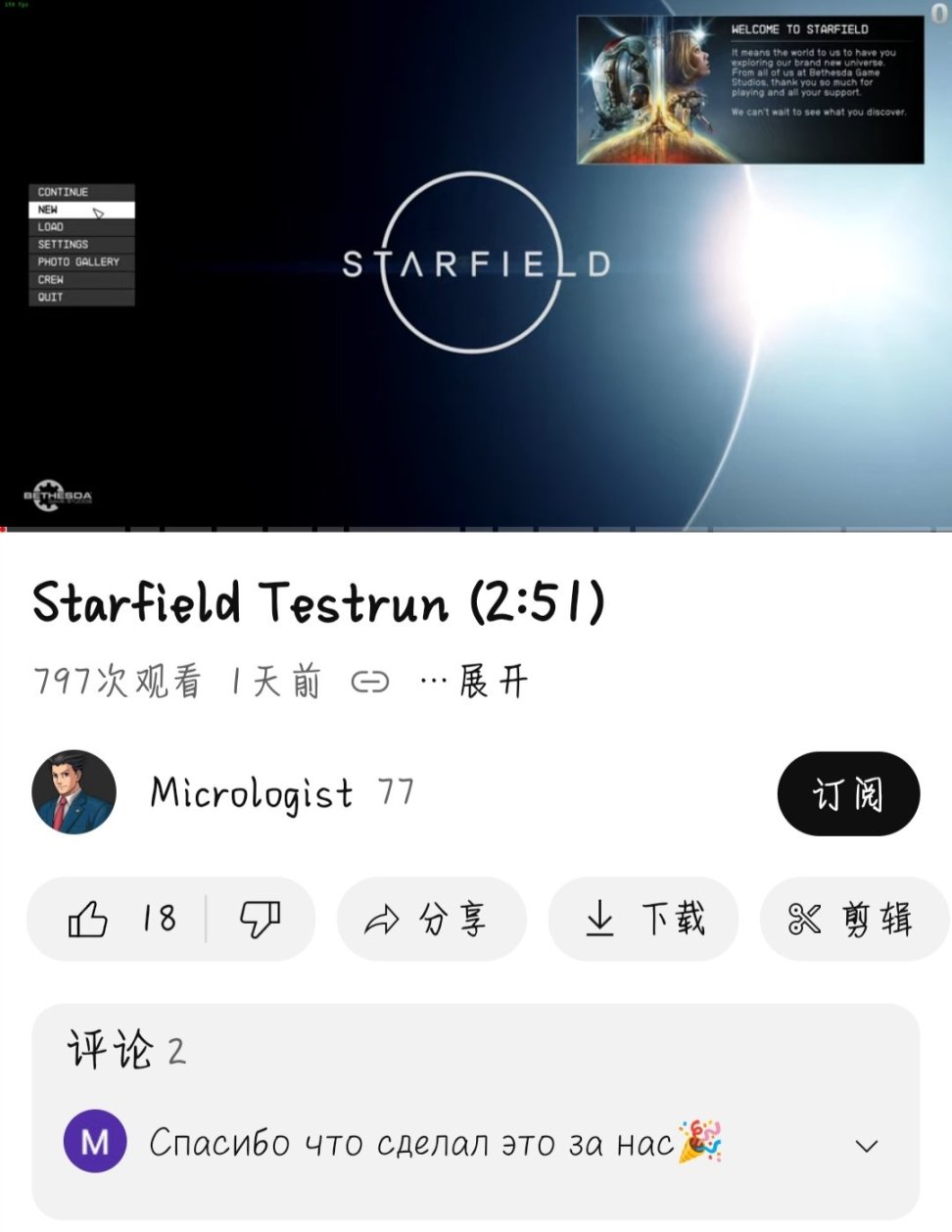
Task: Subscribe to Micrologist with the 订阅 button
Action: pyautogui.click(x=848, y=793)
